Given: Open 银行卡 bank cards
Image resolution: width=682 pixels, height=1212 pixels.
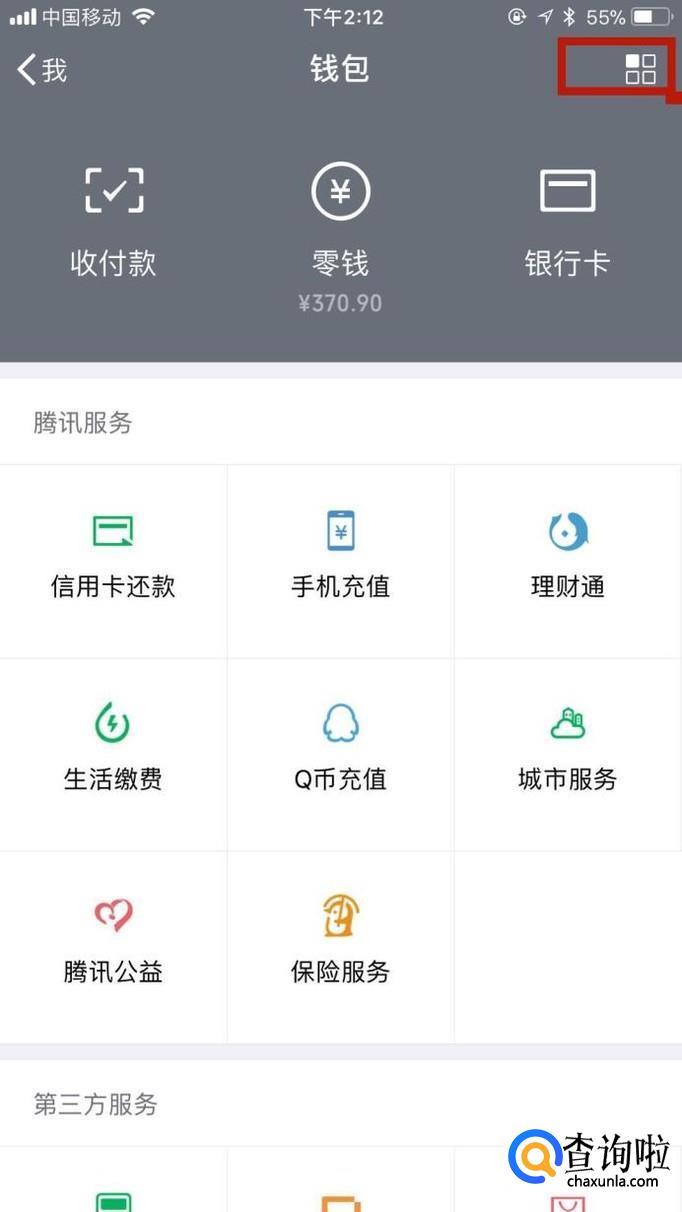Looking at the screenshot, I should pyautogui.click(x=567, y=222).
